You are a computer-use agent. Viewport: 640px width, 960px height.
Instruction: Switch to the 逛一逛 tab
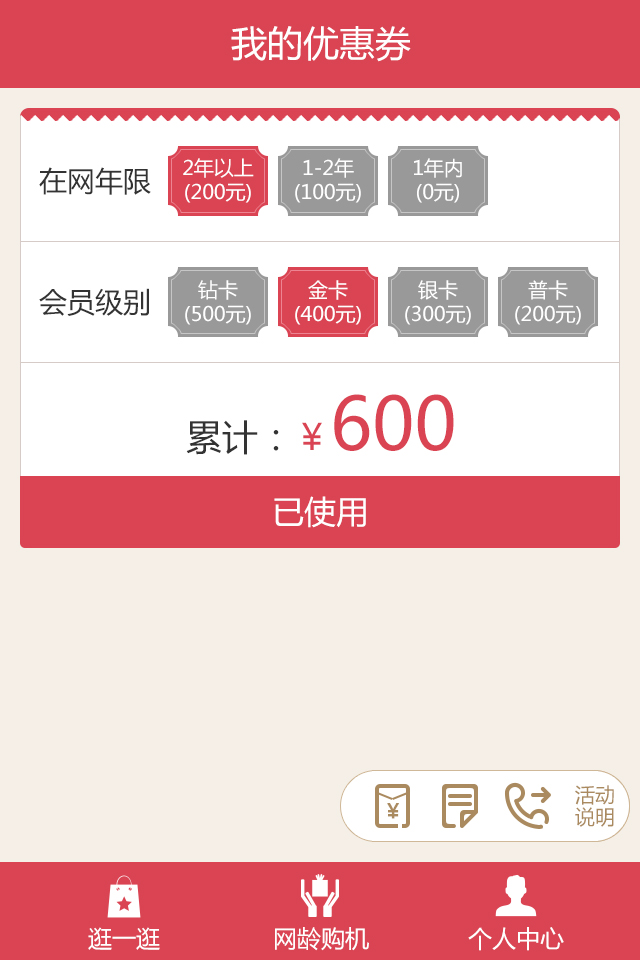(124, 912)
